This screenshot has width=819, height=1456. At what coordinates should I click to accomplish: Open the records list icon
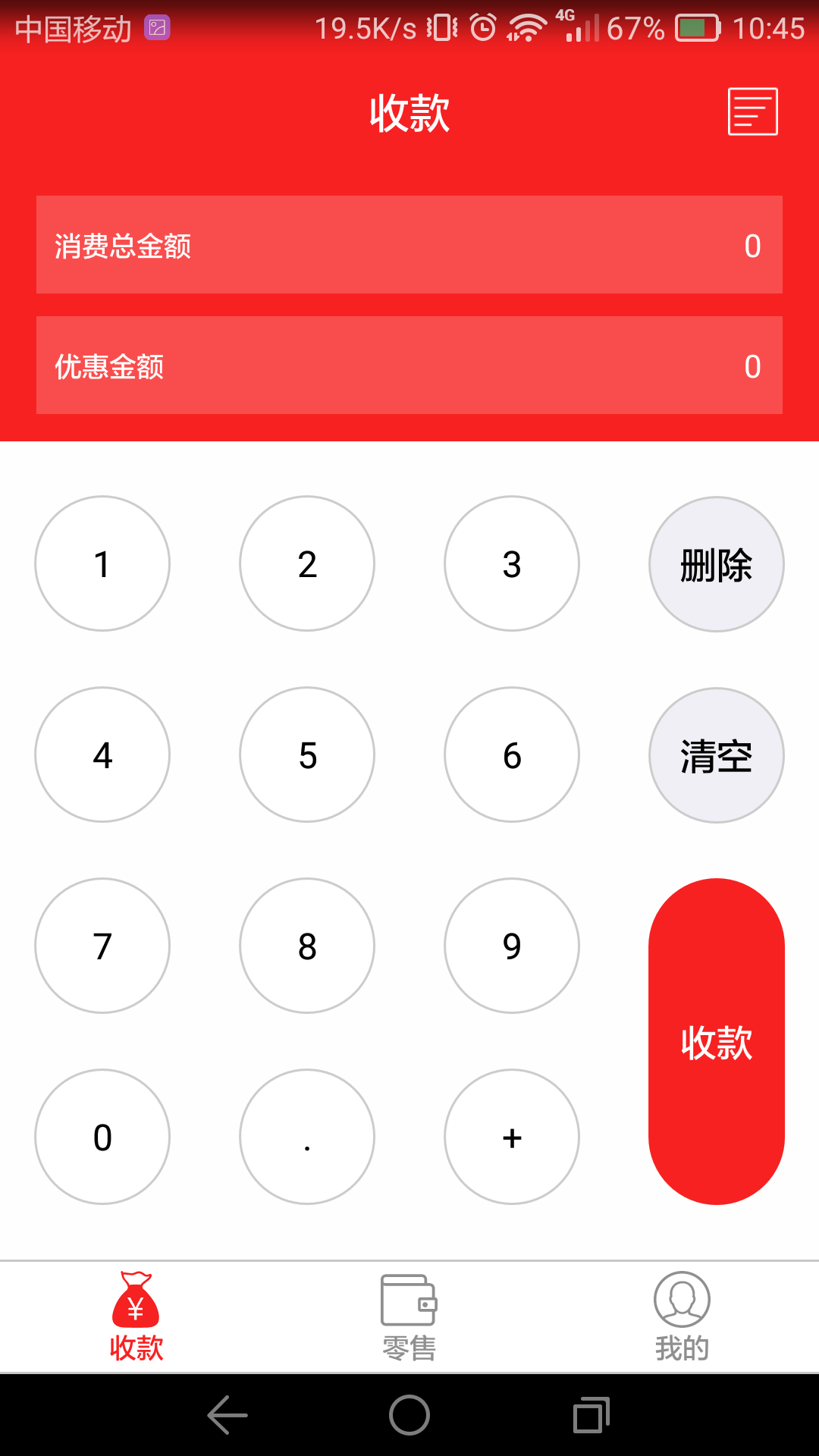pos(752,111)
